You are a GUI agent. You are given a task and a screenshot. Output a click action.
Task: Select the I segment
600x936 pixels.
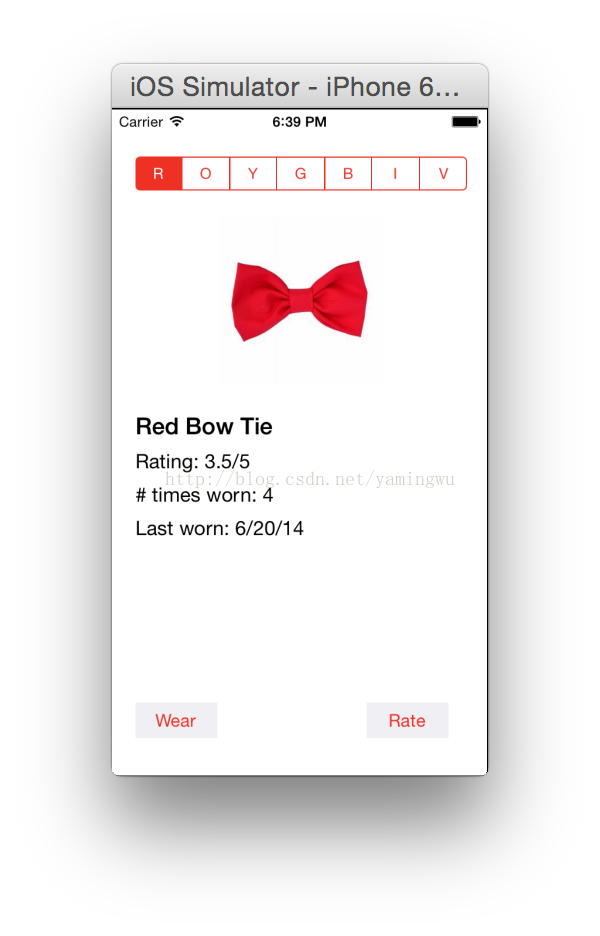pos(395,173)
